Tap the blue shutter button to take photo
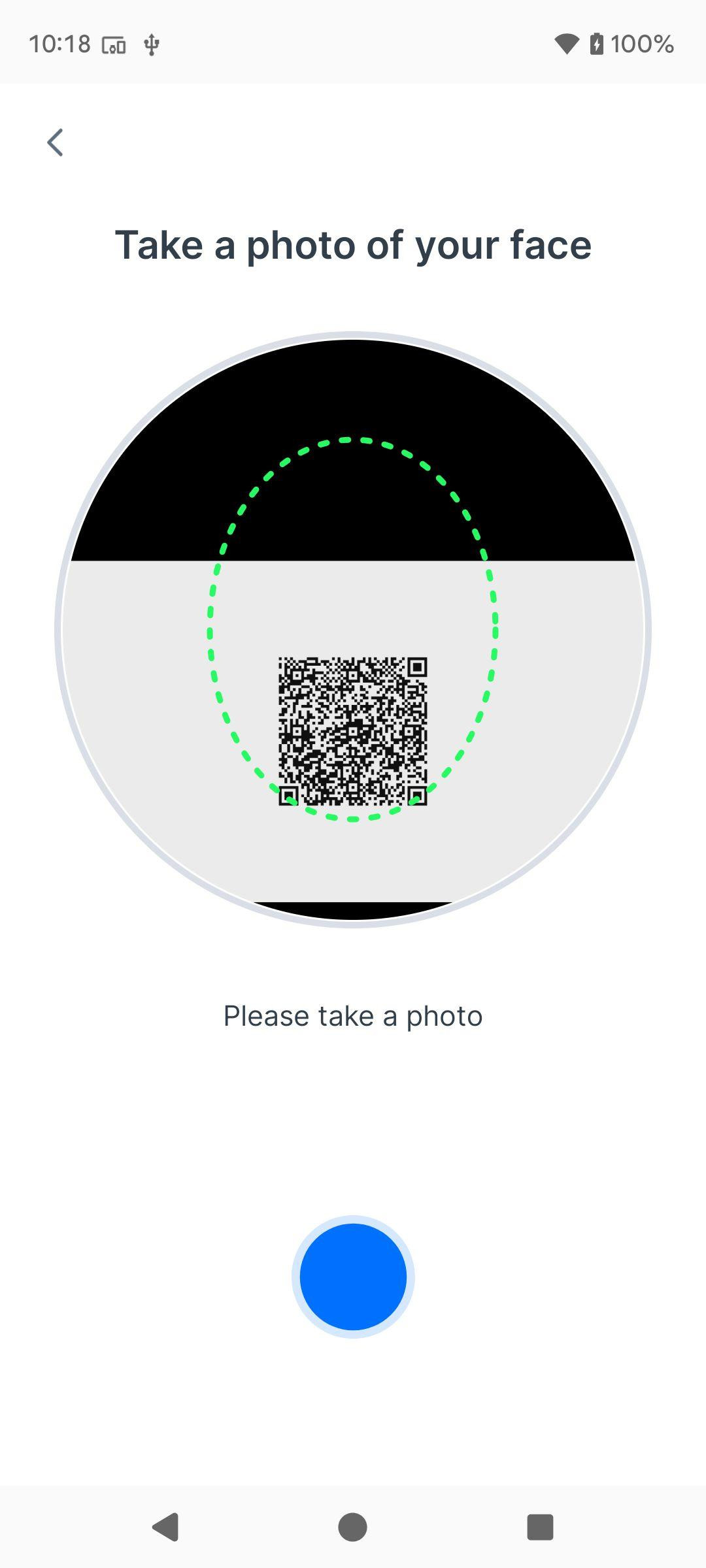Viewport: 706px width, 1568px height. coord(353,1277)
